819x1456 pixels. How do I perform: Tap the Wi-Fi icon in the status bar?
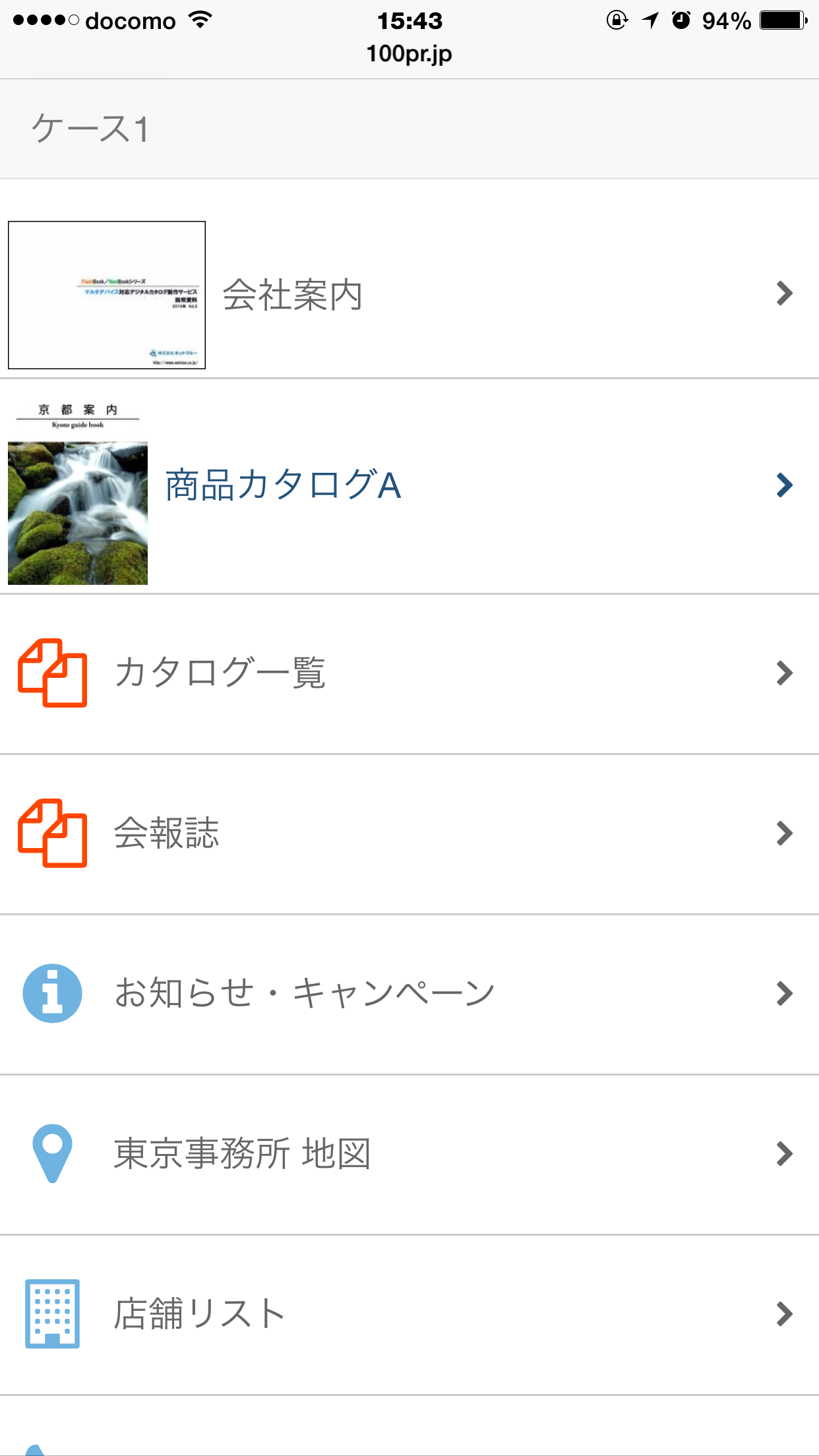[x=199, y=20]
